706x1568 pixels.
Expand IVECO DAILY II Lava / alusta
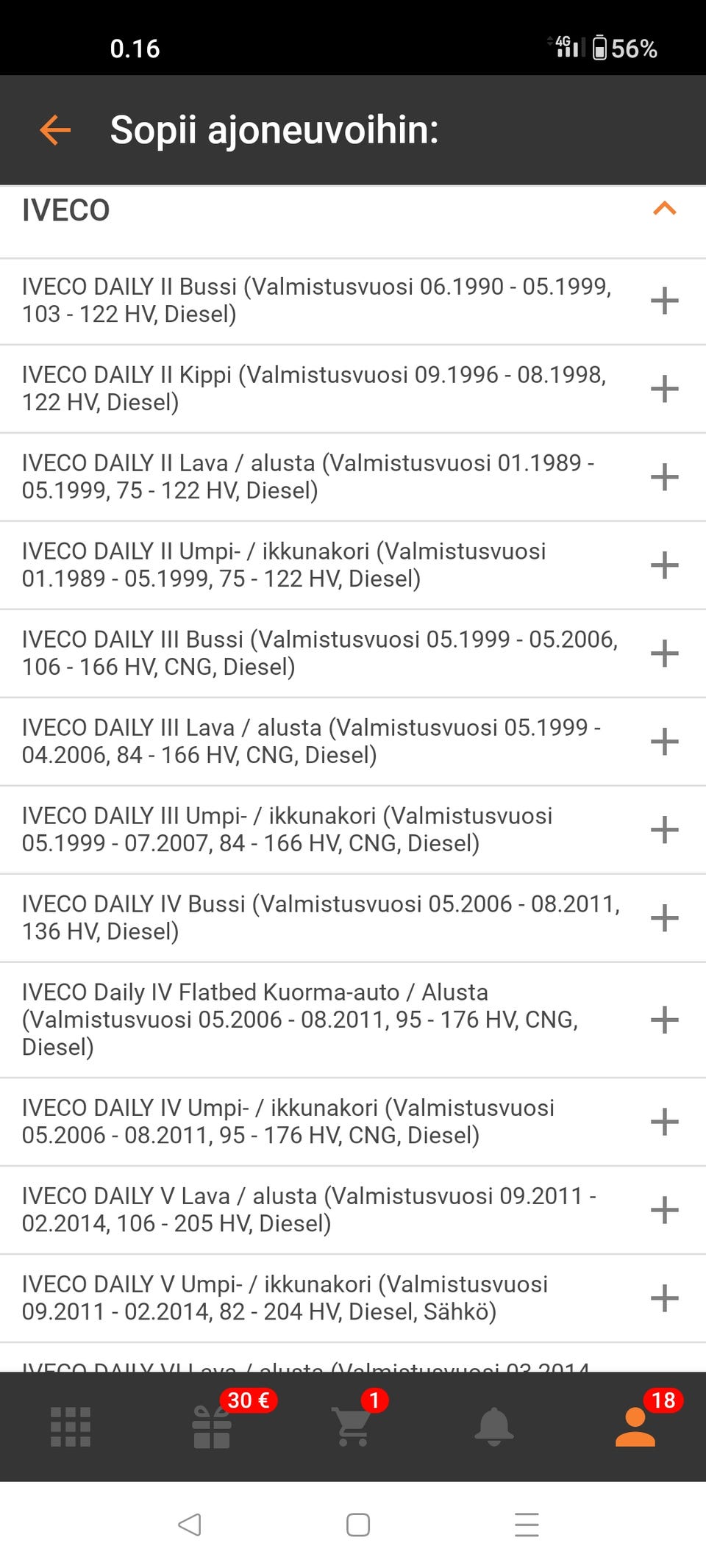[x=664, y=477]
